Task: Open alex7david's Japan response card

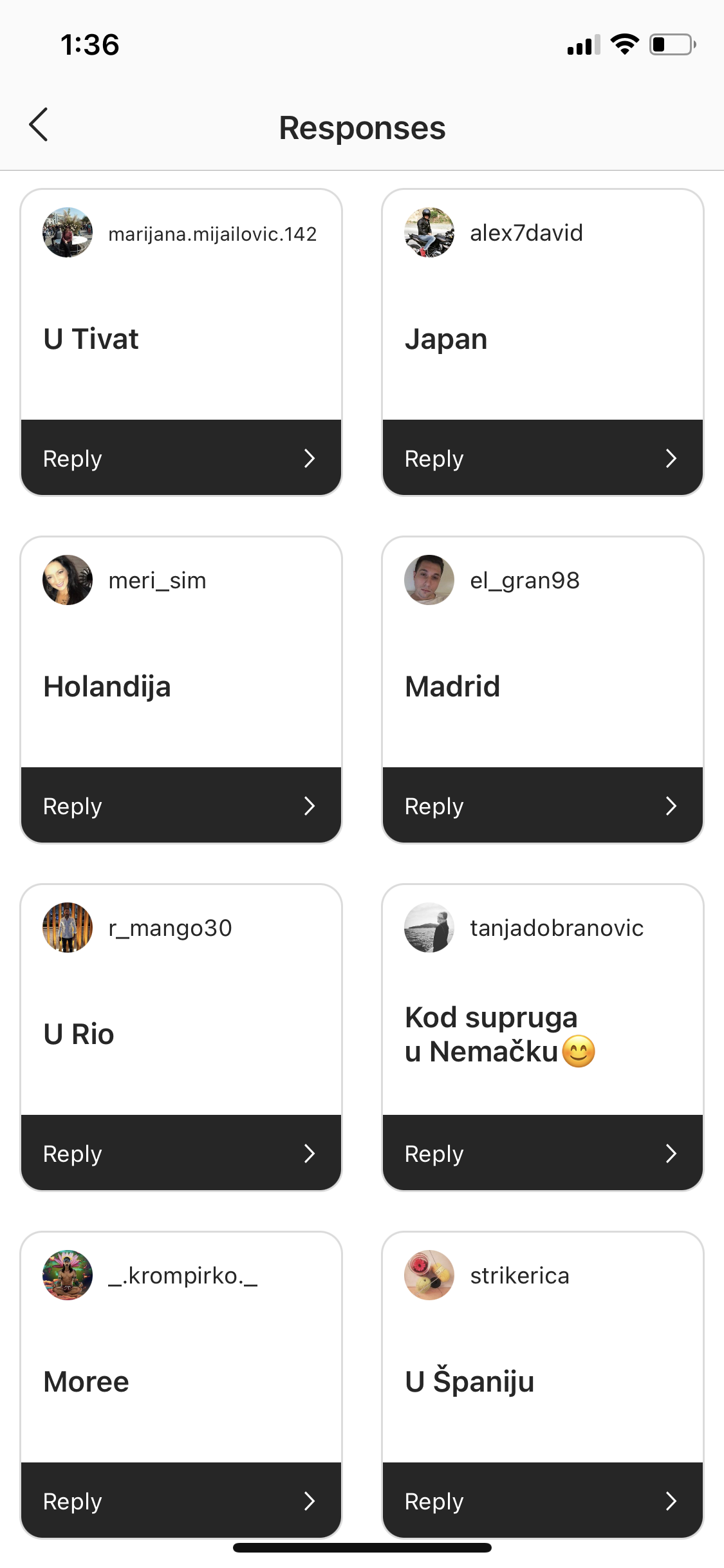Action: click(x=543, y=339)
